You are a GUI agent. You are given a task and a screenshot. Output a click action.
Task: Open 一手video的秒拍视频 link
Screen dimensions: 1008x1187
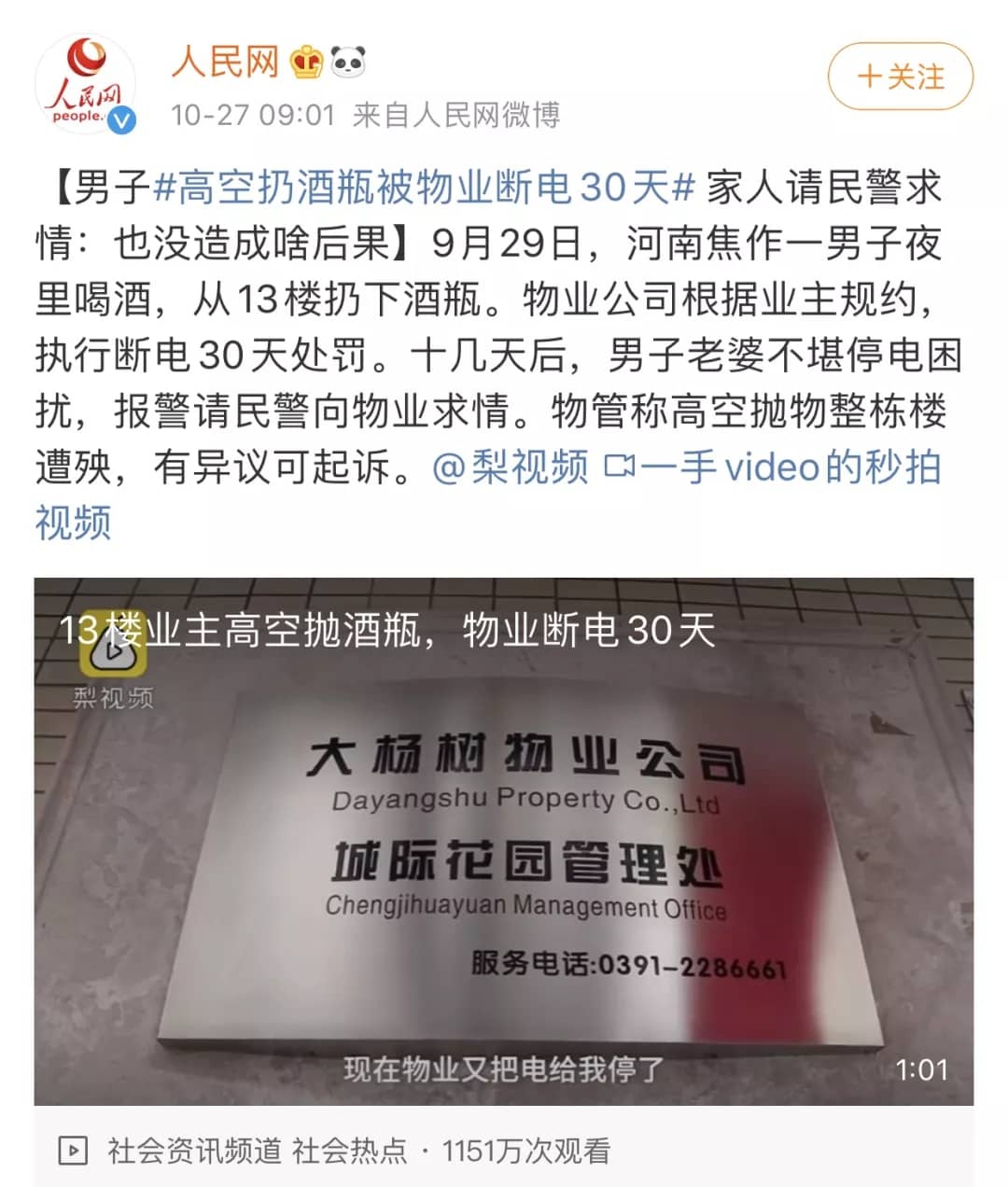pos(775,467)
